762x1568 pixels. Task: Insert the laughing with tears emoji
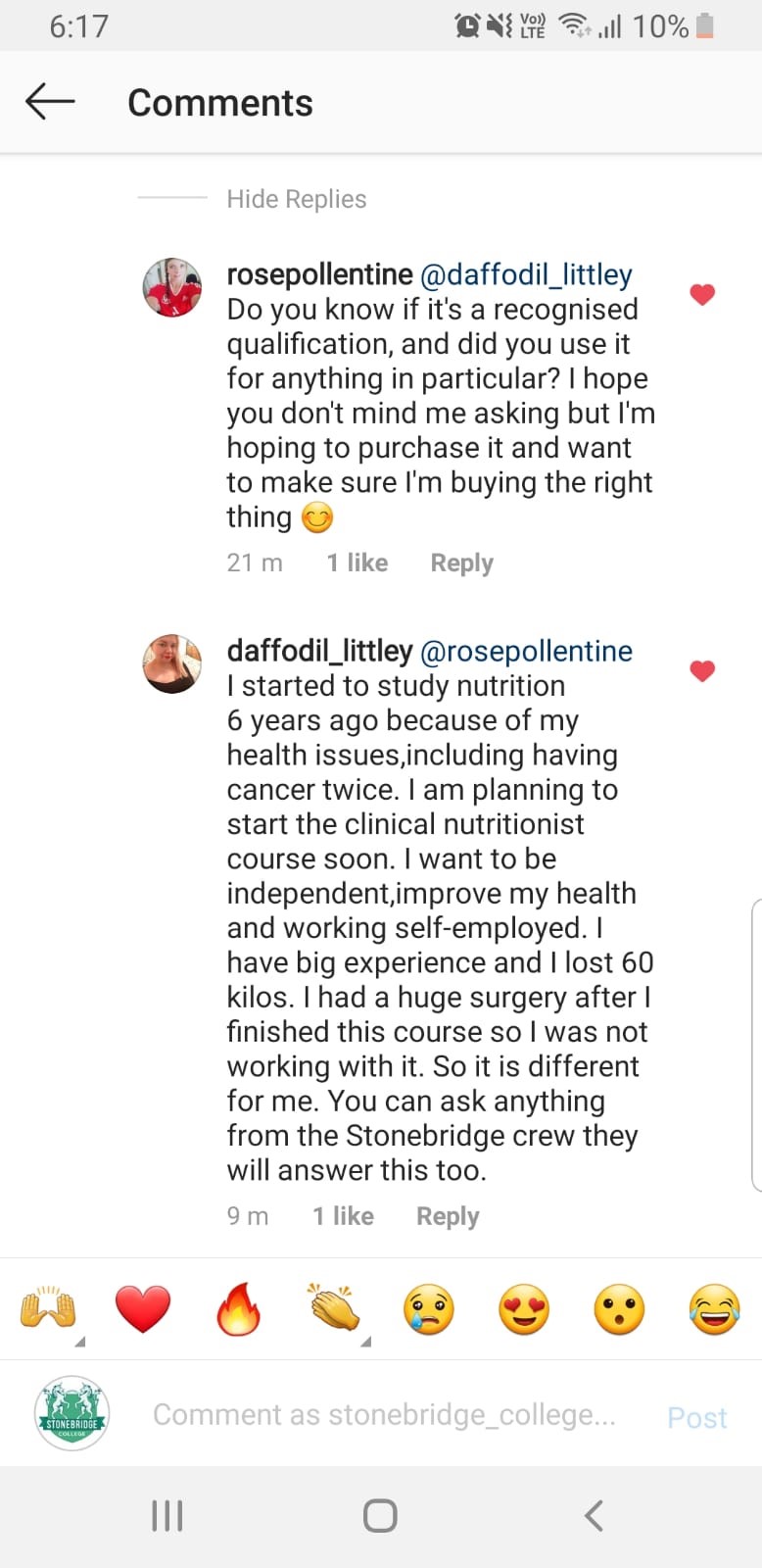[715, 1309]
